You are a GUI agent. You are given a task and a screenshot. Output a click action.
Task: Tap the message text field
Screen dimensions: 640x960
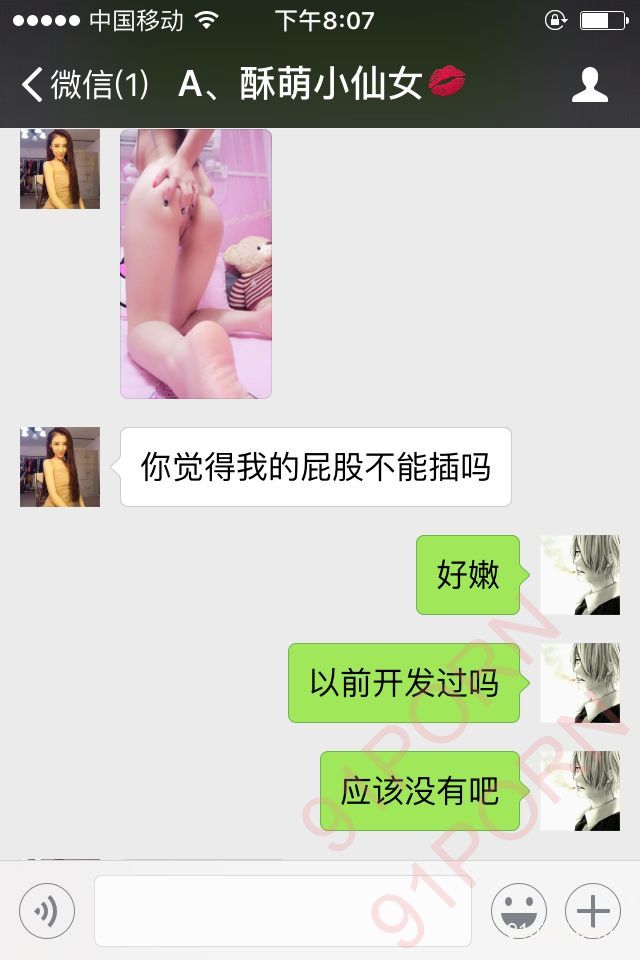283,911
